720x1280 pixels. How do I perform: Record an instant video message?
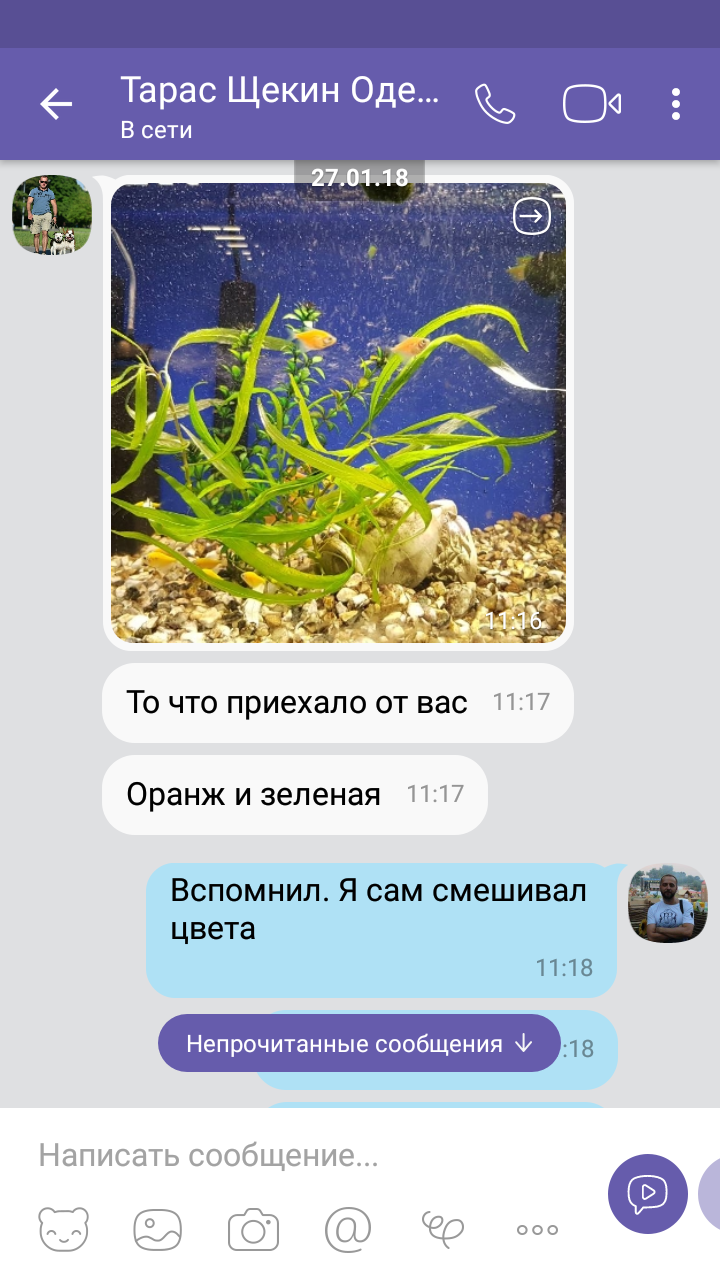coord(647,1194)
